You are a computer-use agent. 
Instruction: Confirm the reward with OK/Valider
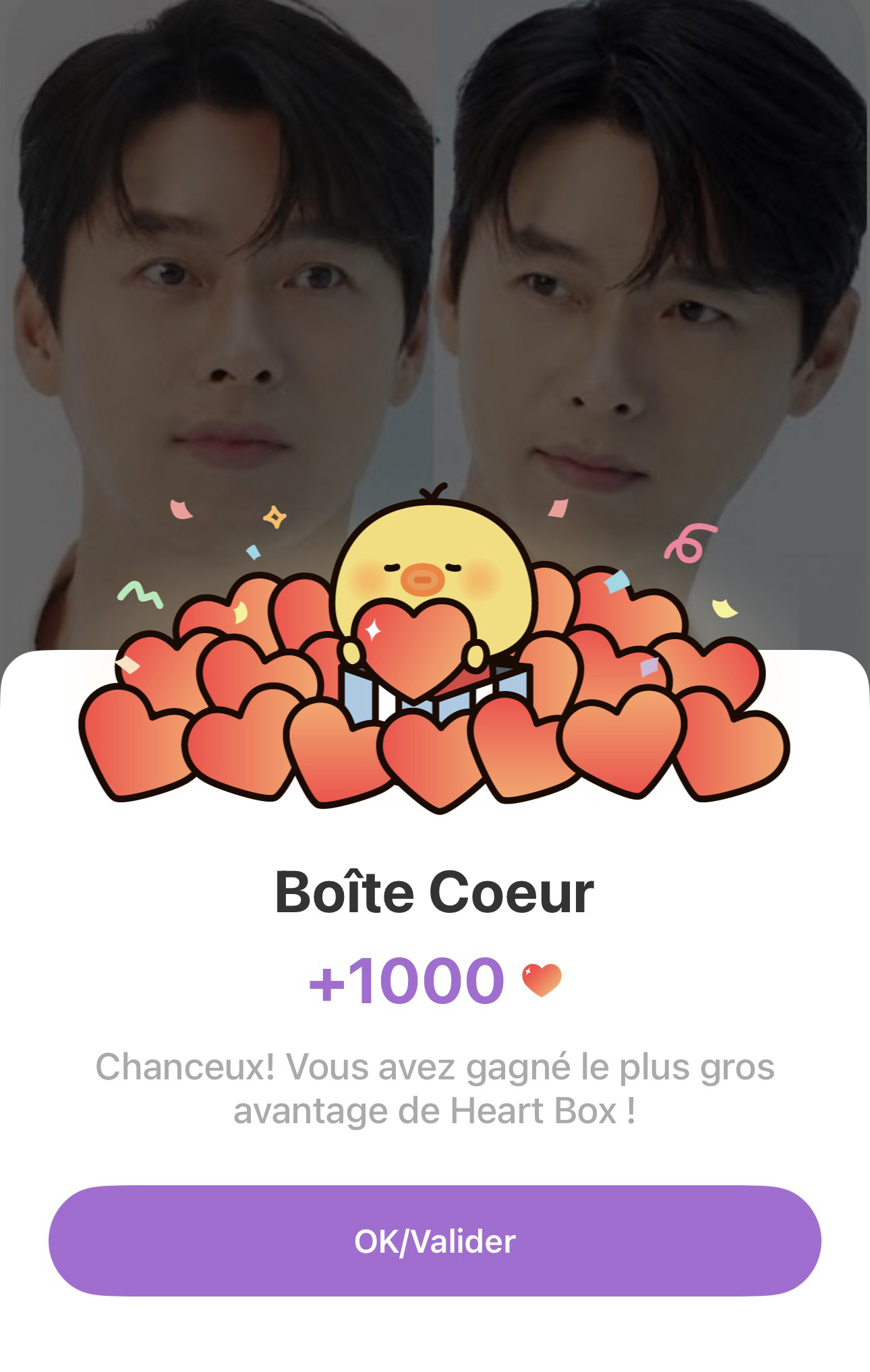tap(434, 1241)
